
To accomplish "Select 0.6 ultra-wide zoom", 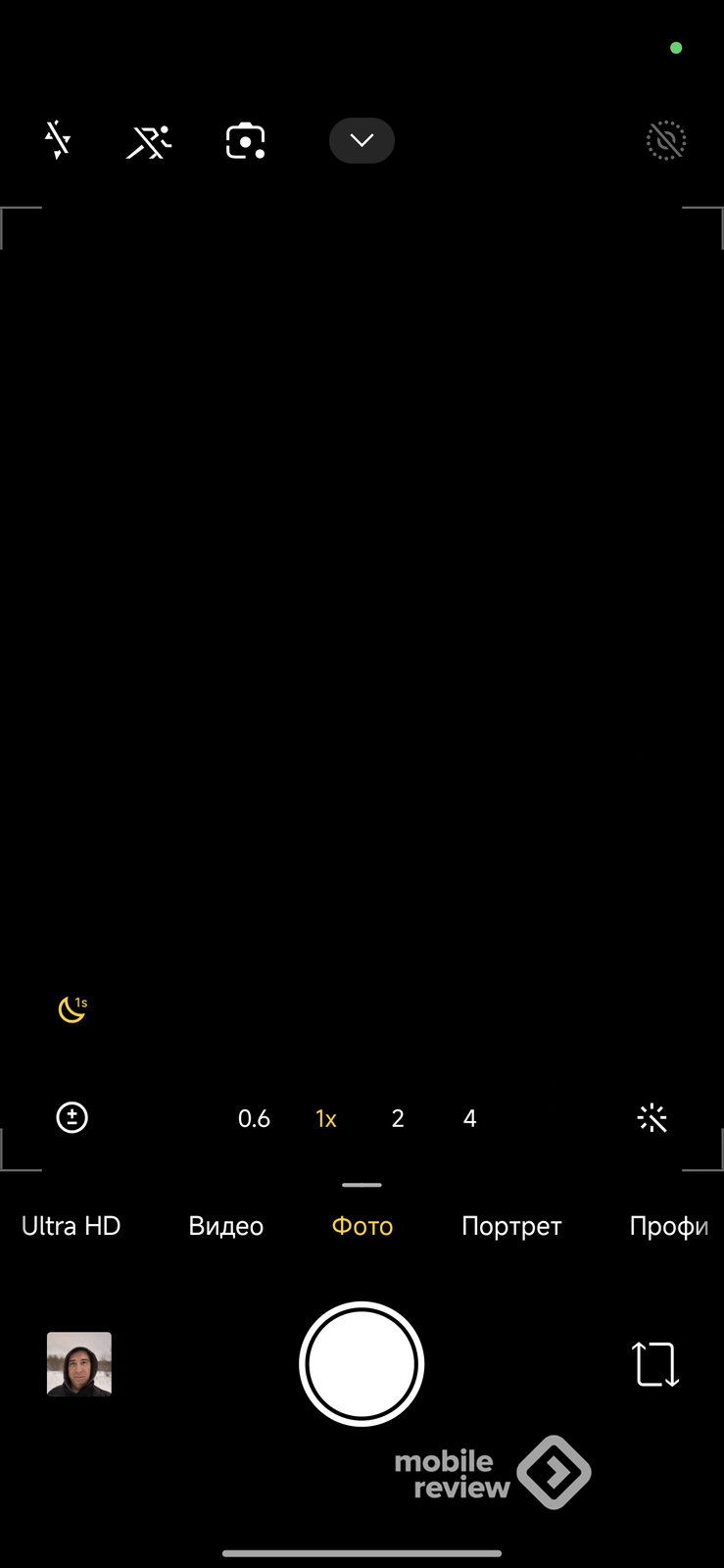I will click(254, 1118).
